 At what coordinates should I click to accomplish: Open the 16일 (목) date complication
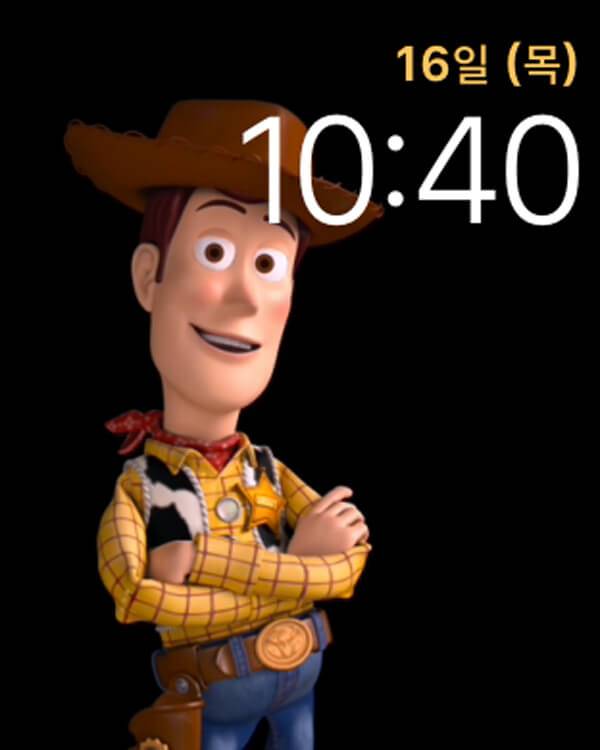pos(486,66)
